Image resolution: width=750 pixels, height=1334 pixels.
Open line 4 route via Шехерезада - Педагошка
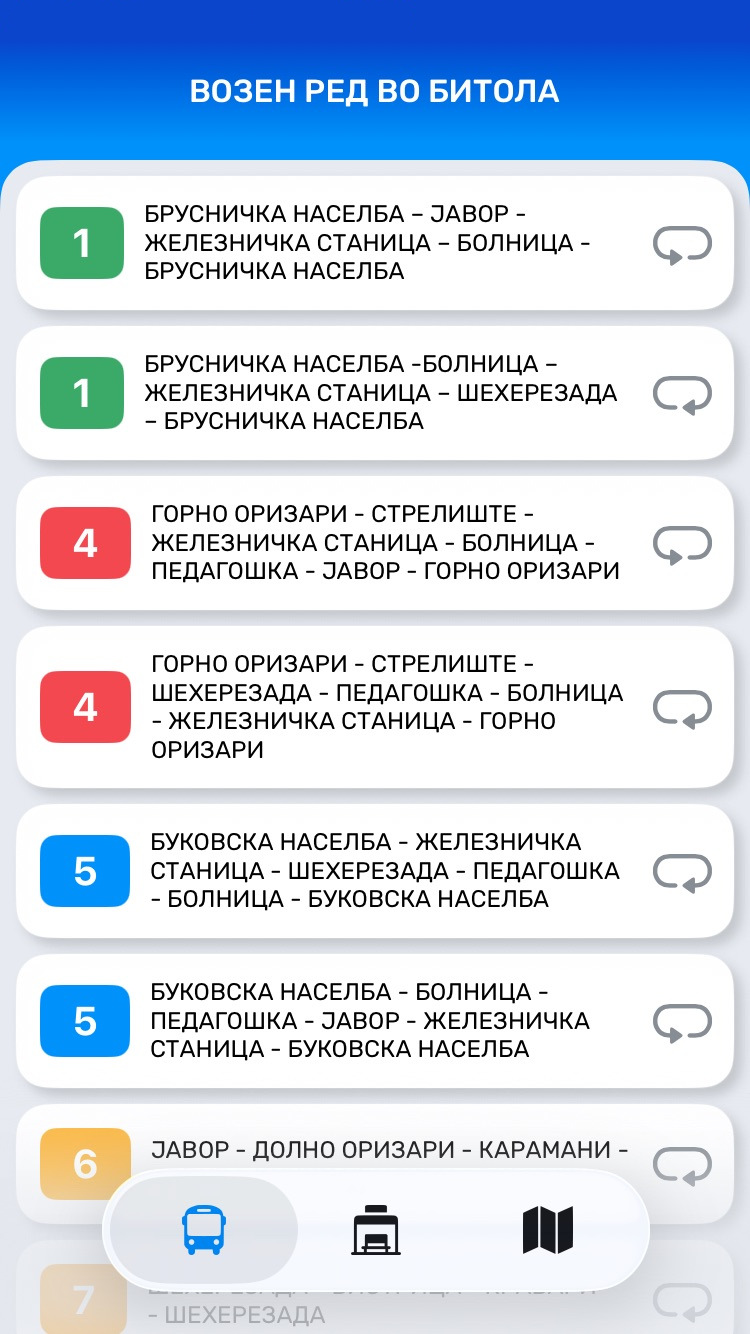[x=375, y=707]
